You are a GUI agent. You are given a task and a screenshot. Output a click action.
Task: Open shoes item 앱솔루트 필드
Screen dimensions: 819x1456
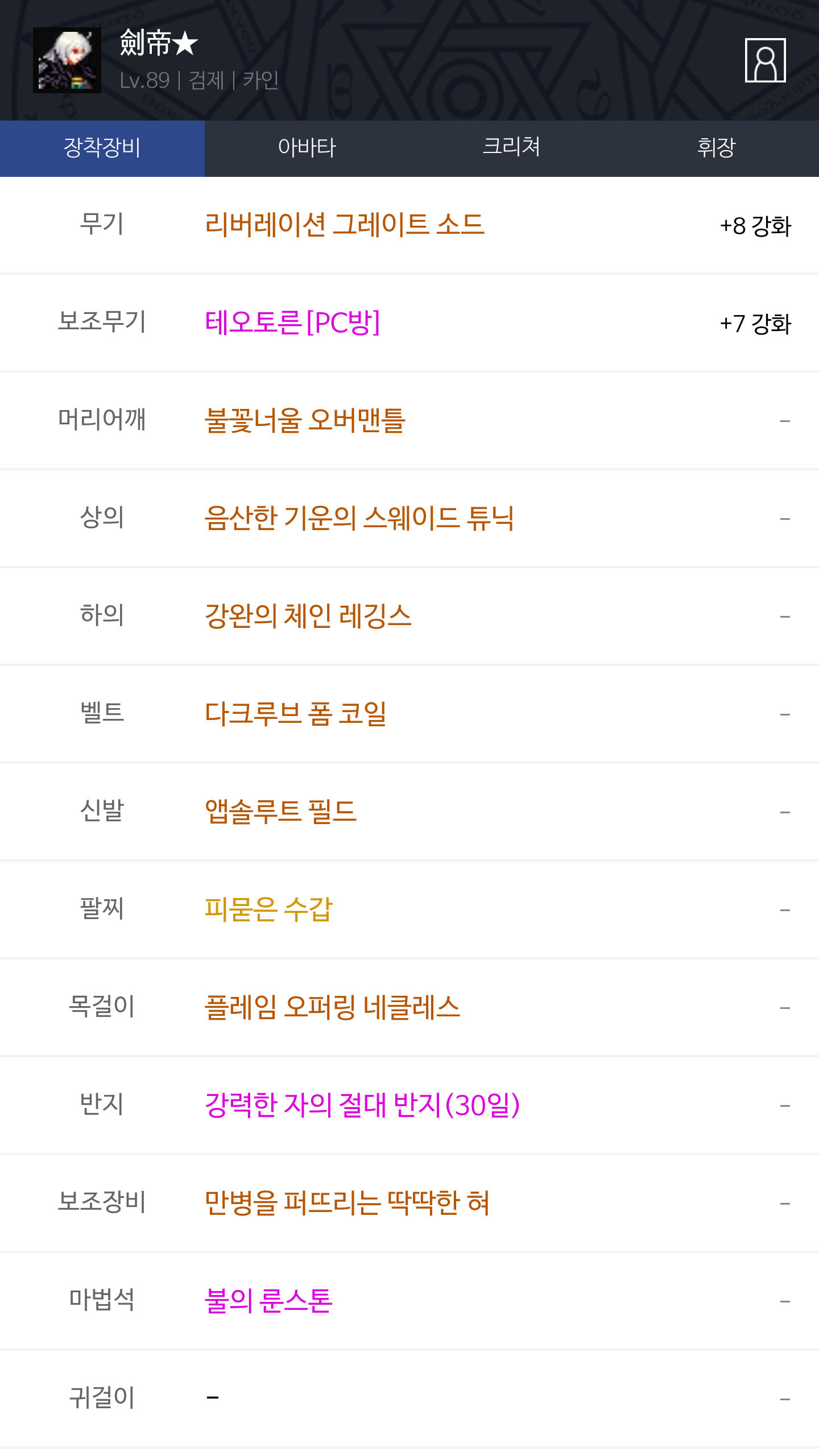pos(281,812)
